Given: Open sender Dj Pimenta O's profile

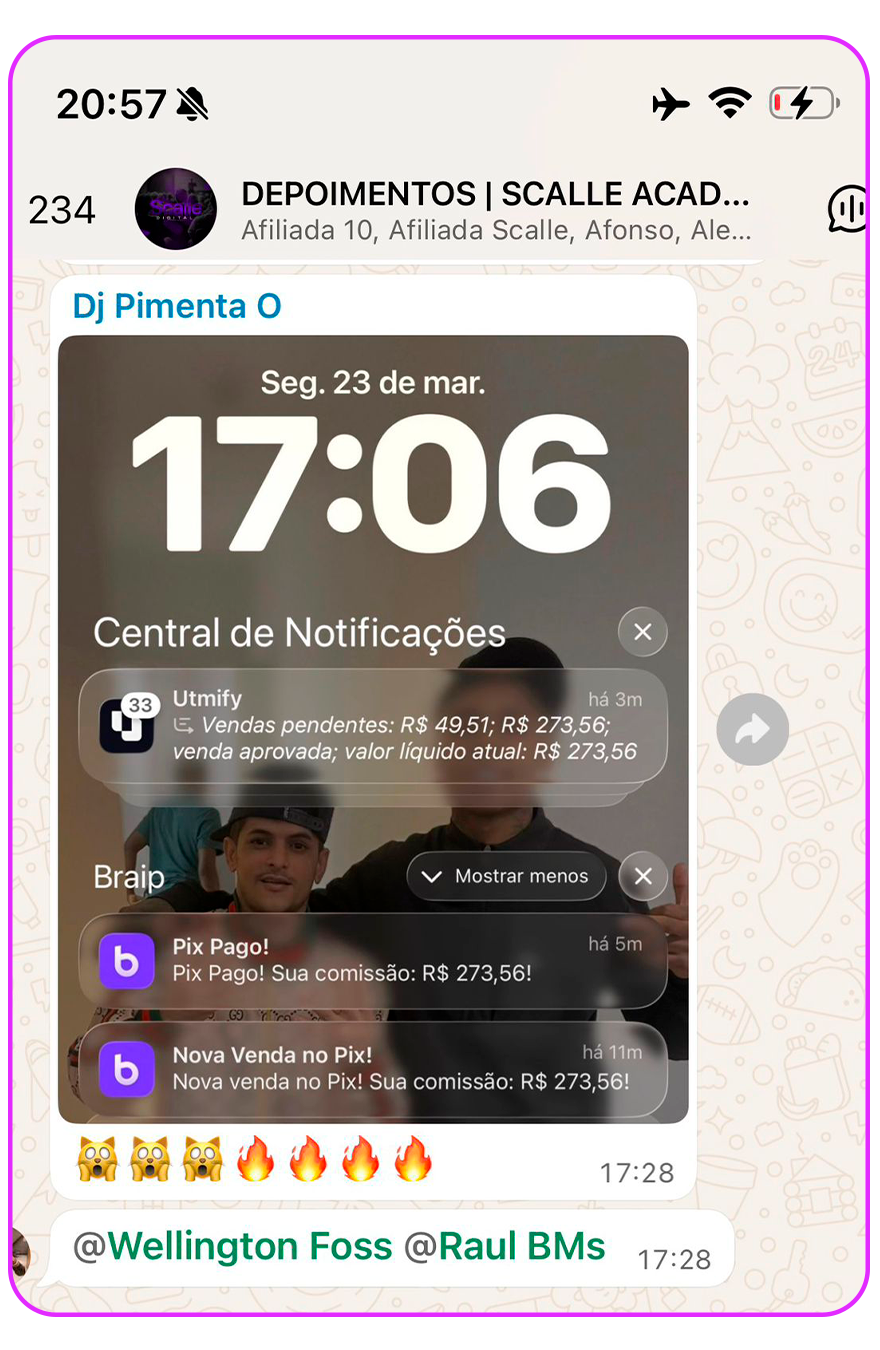Looking at the screenshot, I should point(176,306).
